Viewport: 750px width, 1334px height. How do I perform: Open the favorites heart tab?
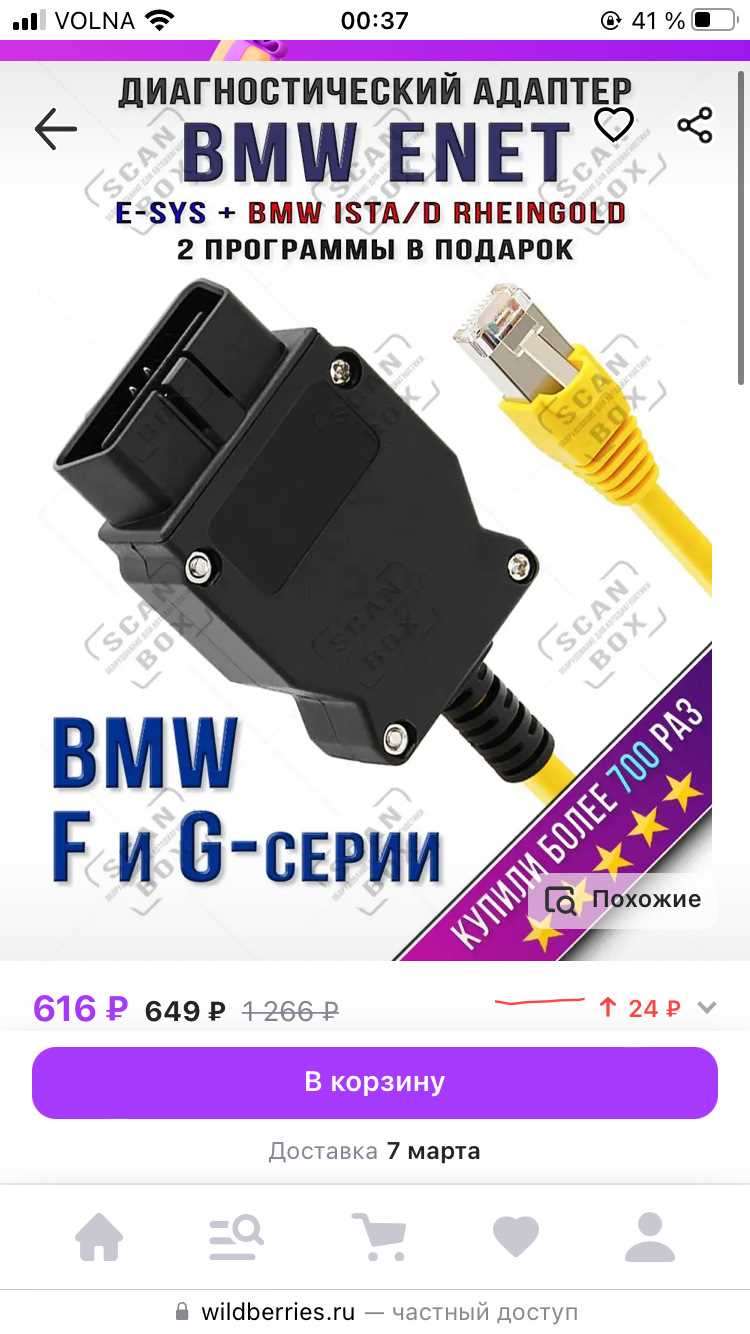tap(515, 1238)
